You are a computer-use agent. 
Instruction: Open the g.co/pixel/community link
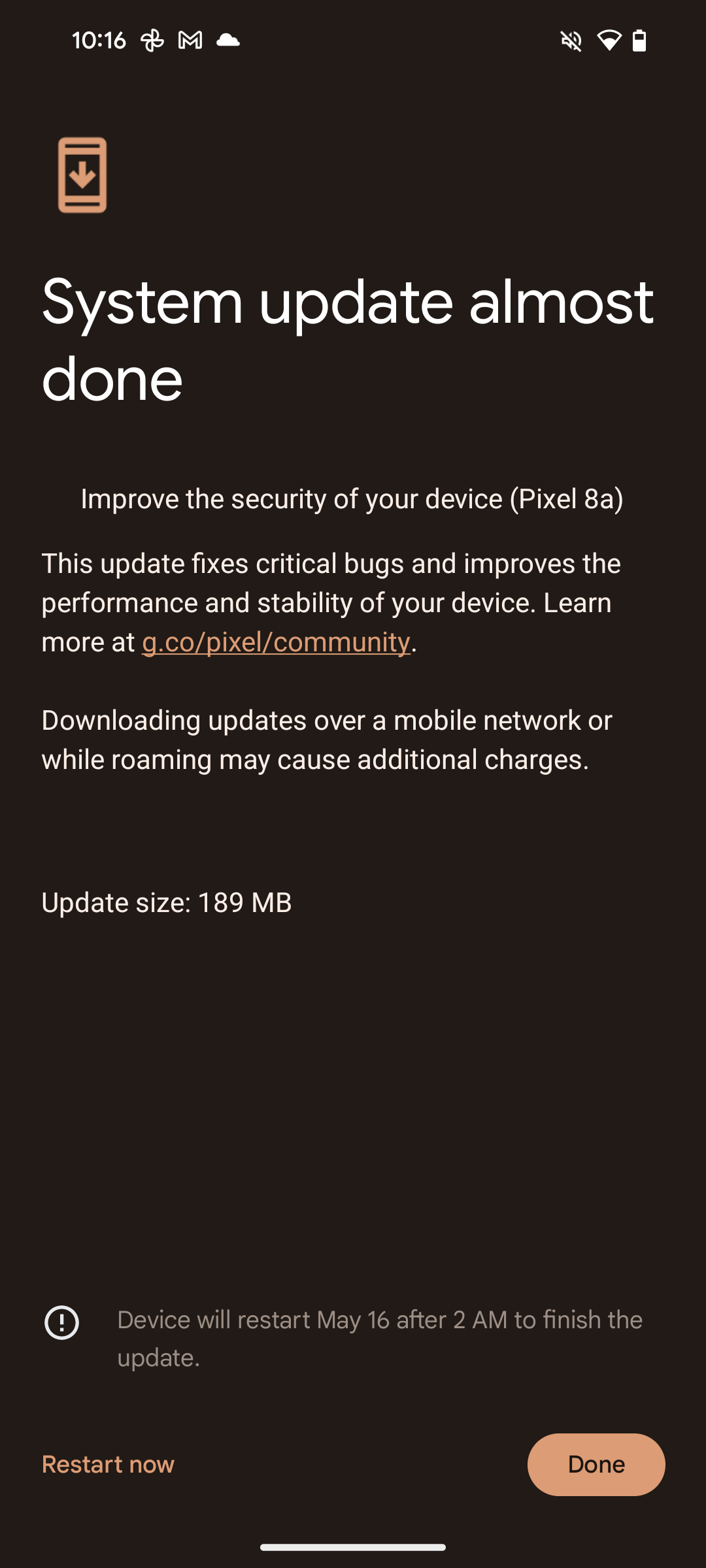pyautogui.click(x=276, y=642)
